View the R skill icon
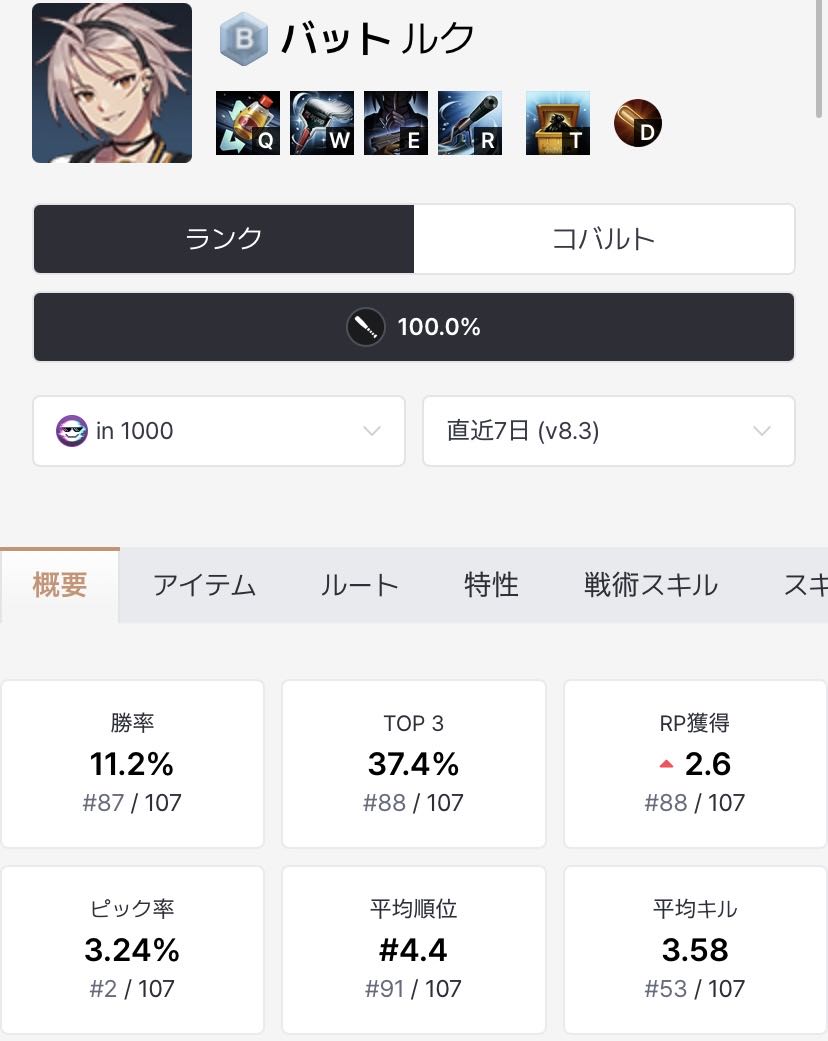 click(x=470, y=124)
